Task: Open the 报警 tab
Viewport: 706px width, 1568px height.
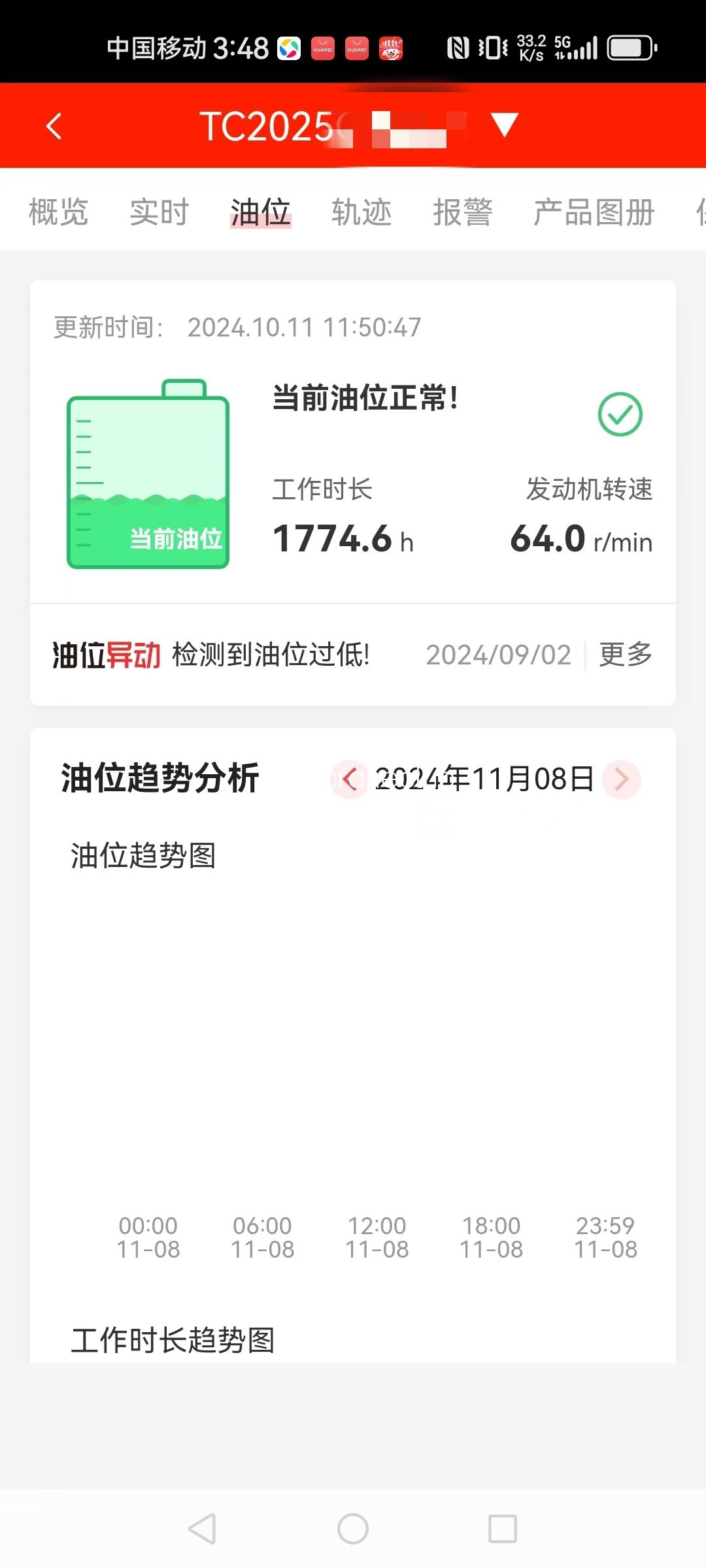Action: click(x=462, y=212)
